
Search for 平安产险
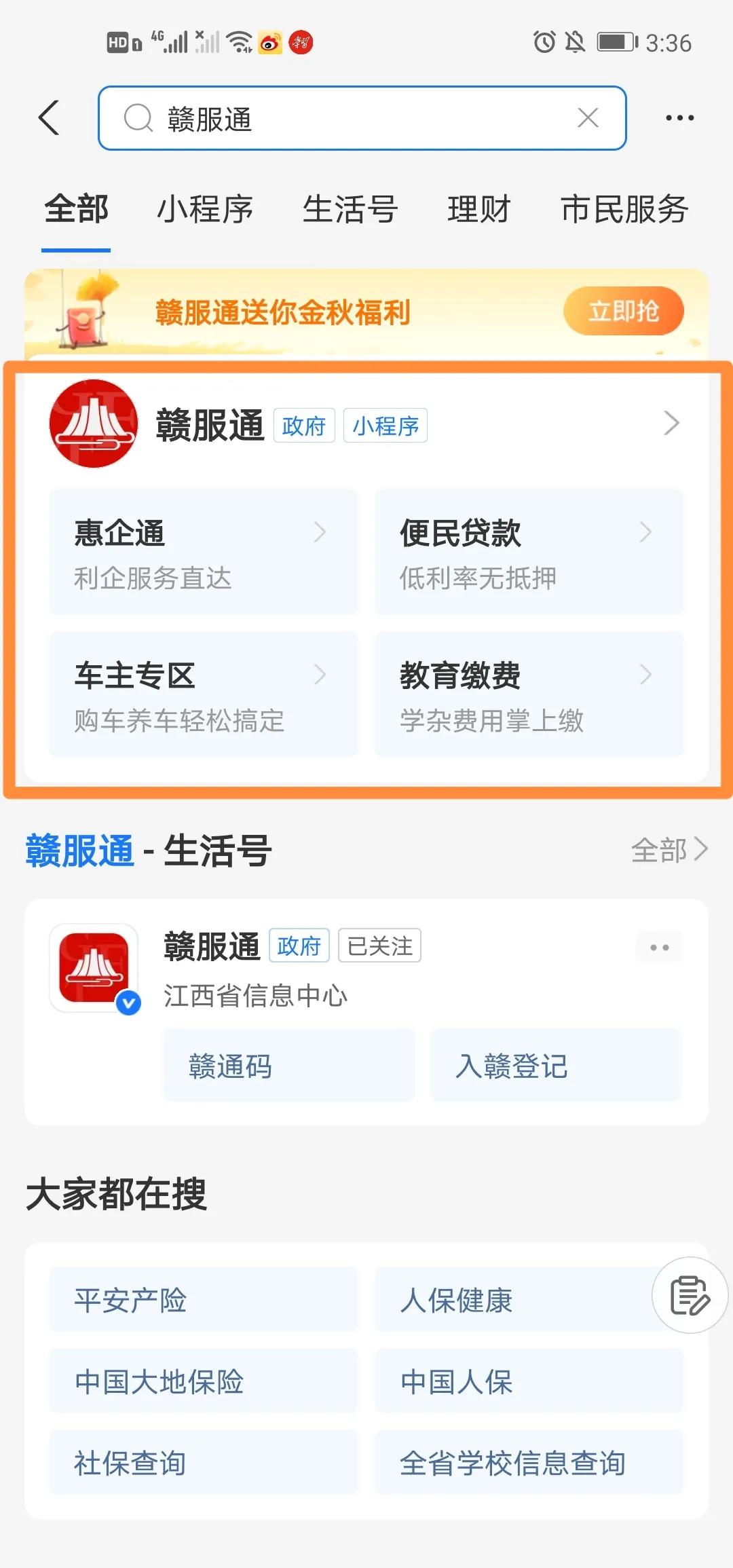(203, 1300)
